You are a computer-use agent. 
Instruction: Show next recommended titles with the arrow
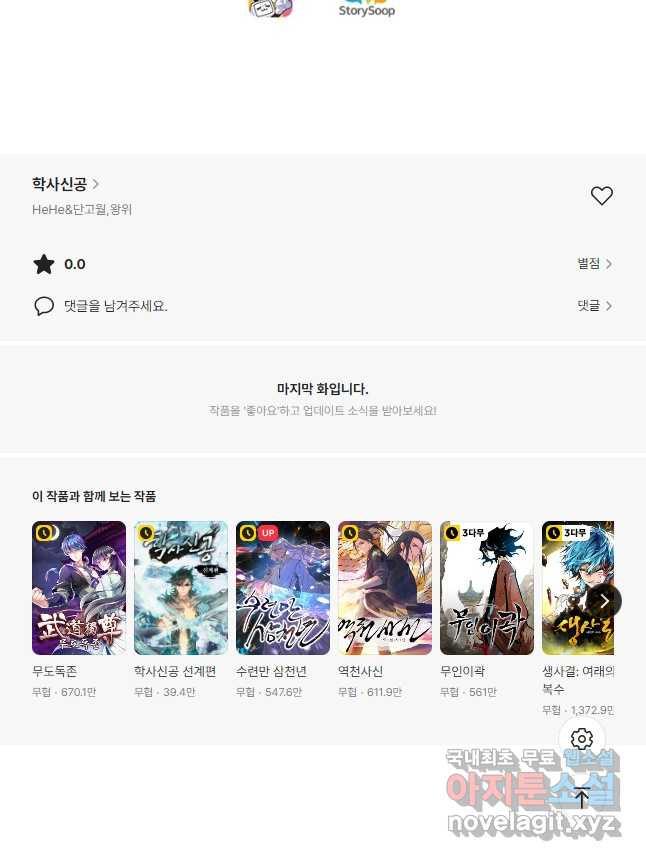(604, 601)
